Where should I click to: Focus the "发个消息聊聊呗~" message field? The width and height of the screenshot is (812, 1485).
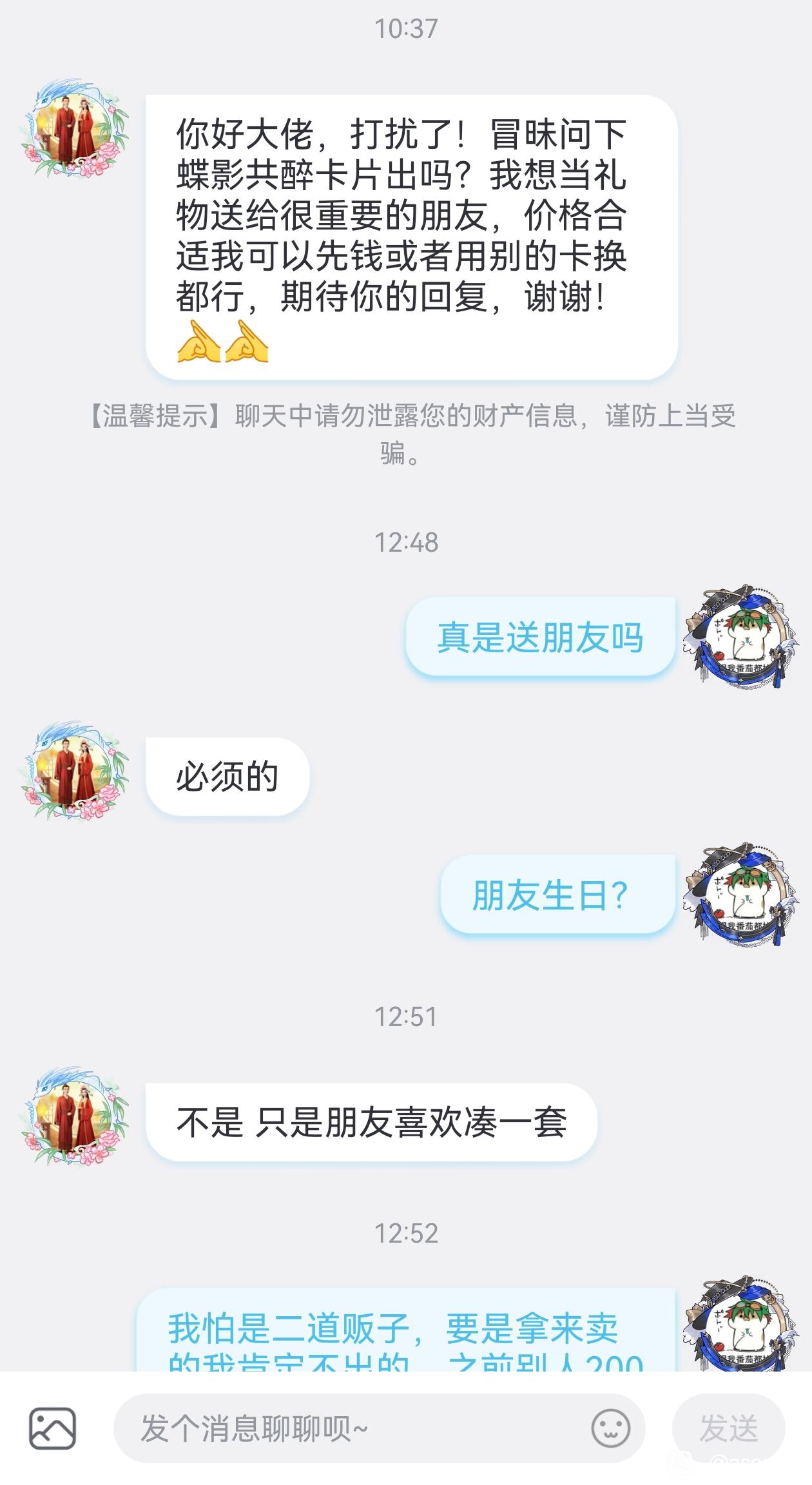click(348, 1428)
